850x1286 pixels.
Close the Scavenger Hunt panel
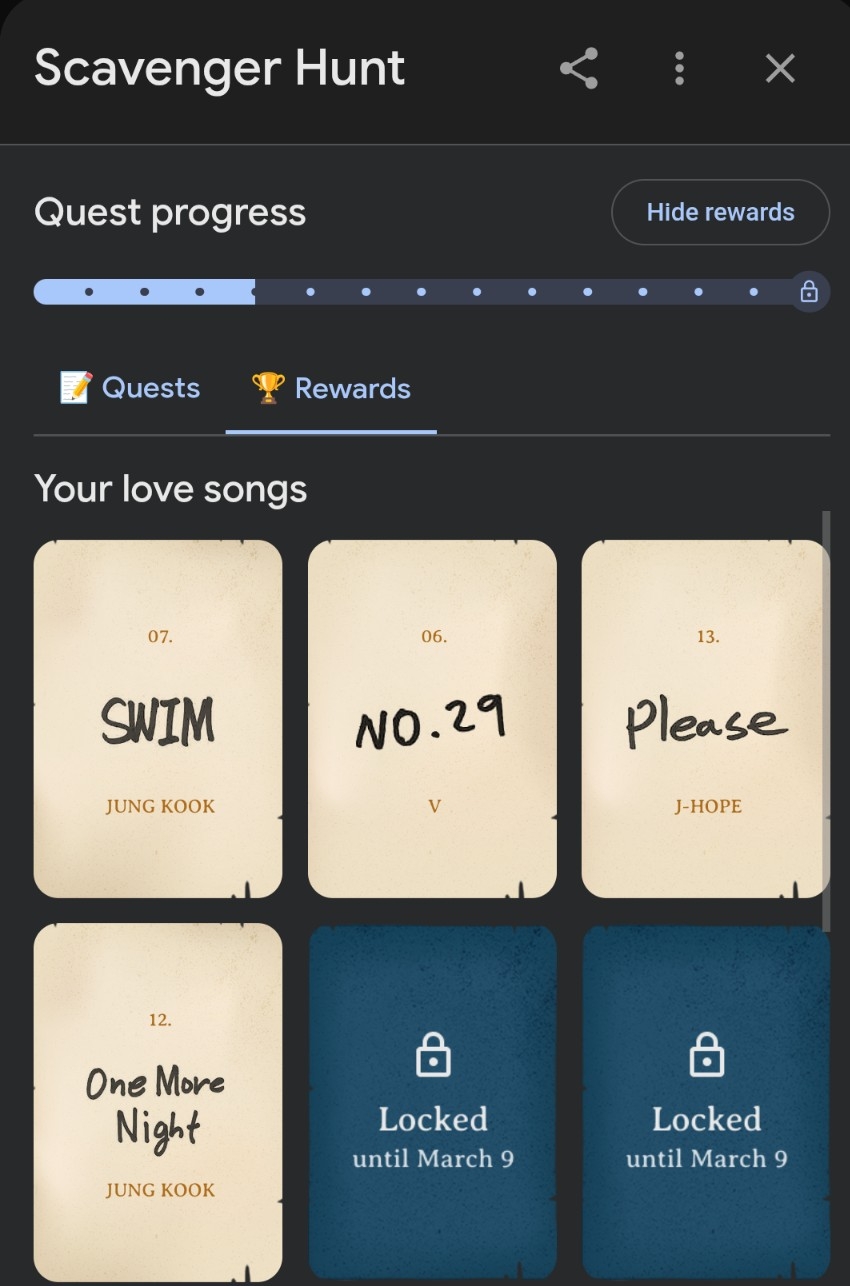[780, 69]
